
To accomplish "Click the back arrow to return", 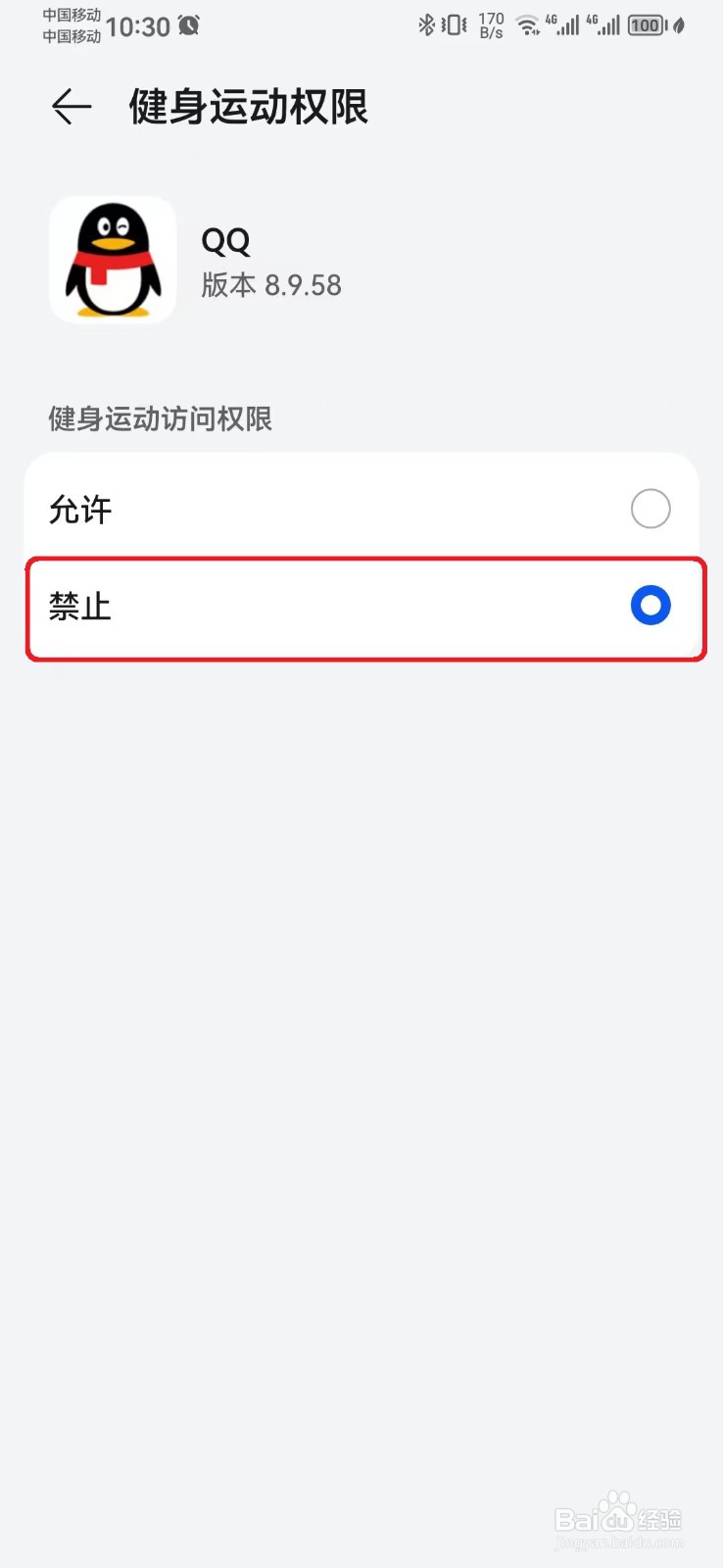I will 69,107.
